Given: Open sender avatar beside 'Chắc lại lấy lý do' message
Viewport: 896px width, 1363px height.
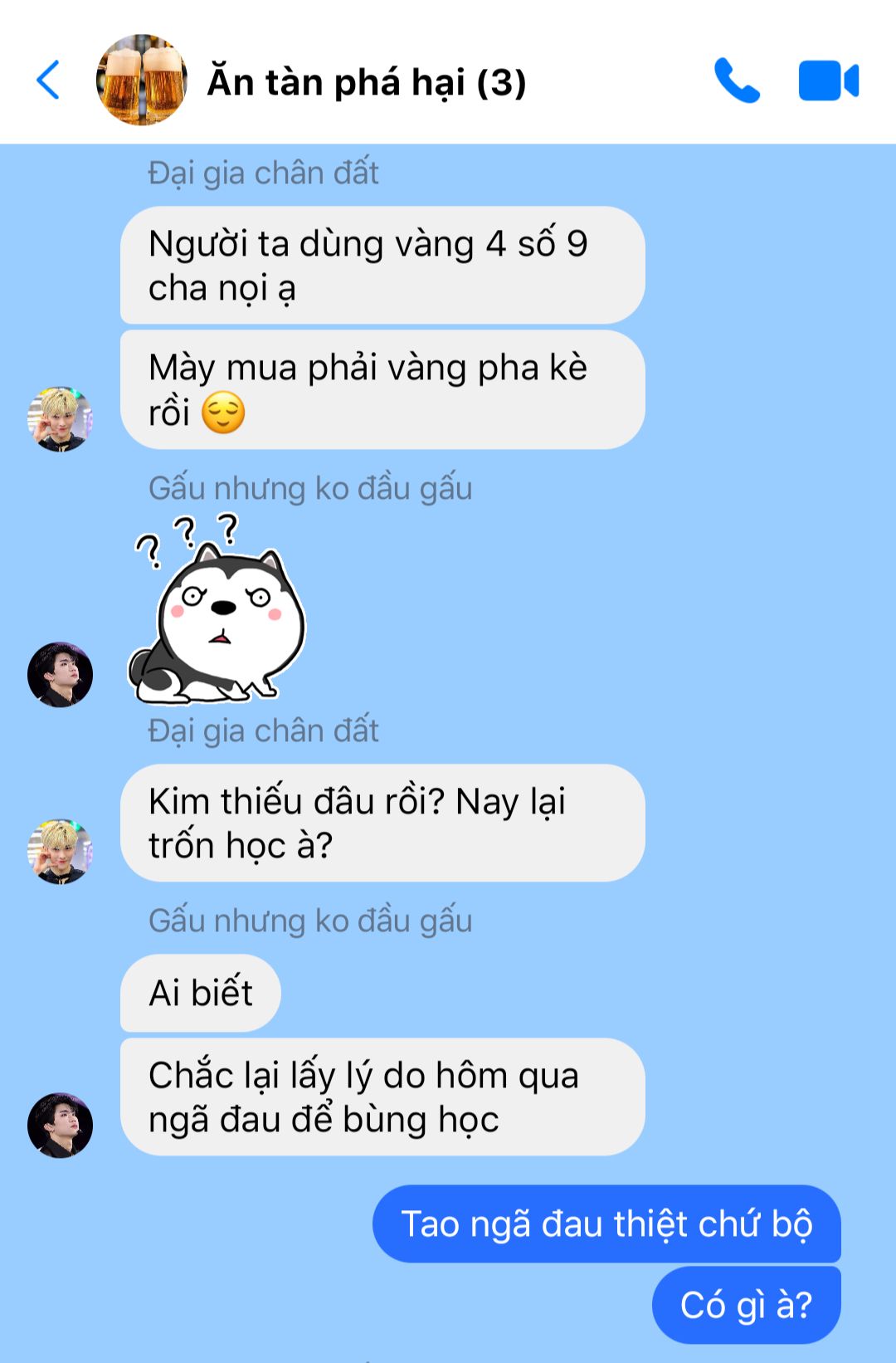Looking at the screenshot, I should pos(60,1125).
